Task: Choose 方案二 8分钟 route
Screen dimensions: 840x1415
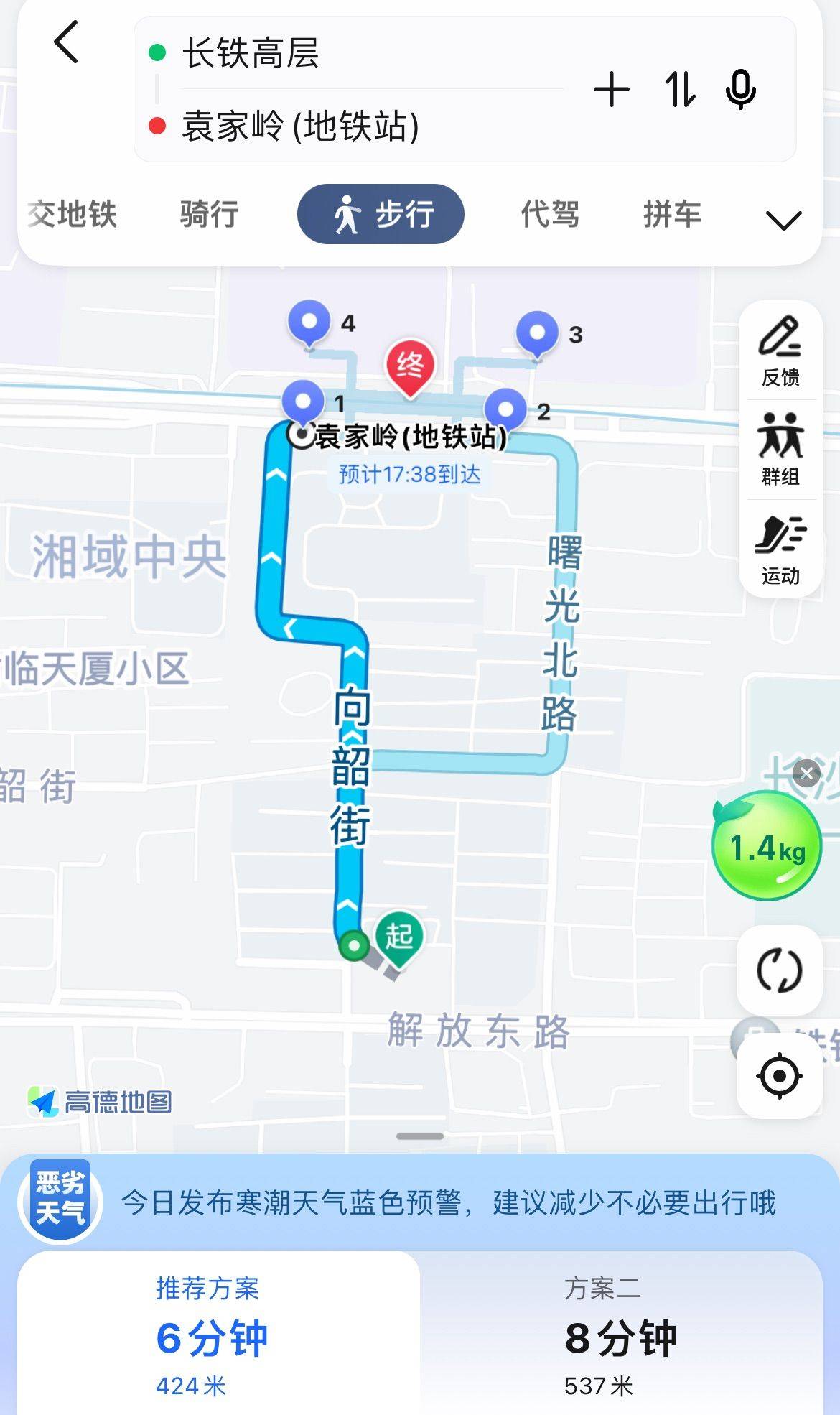Action: [x=621, y=1333]
